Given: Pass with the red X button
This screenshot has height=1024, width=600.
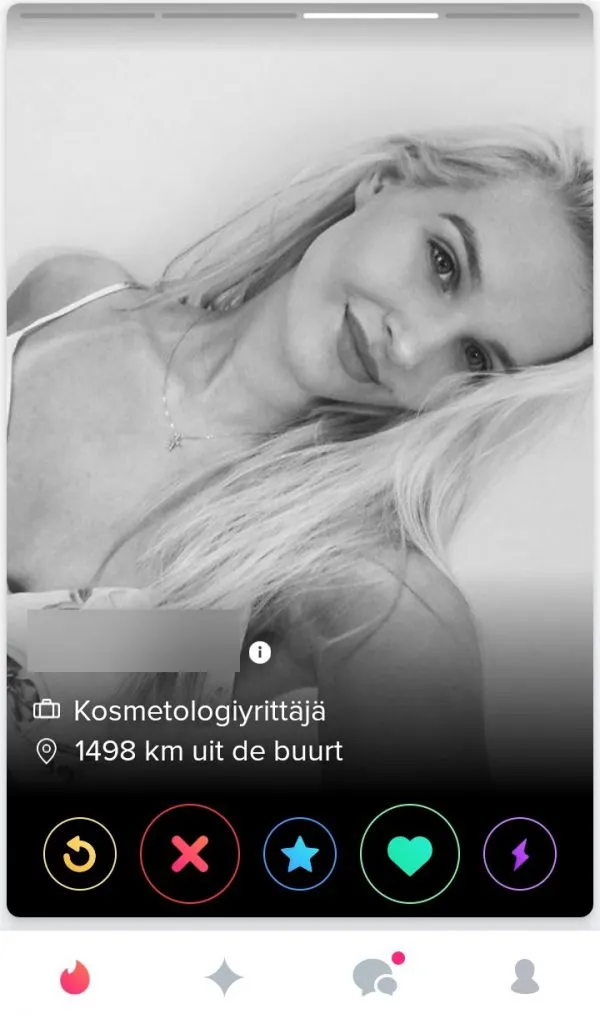Looking at the screenshot, I should (x=190, y=855).
